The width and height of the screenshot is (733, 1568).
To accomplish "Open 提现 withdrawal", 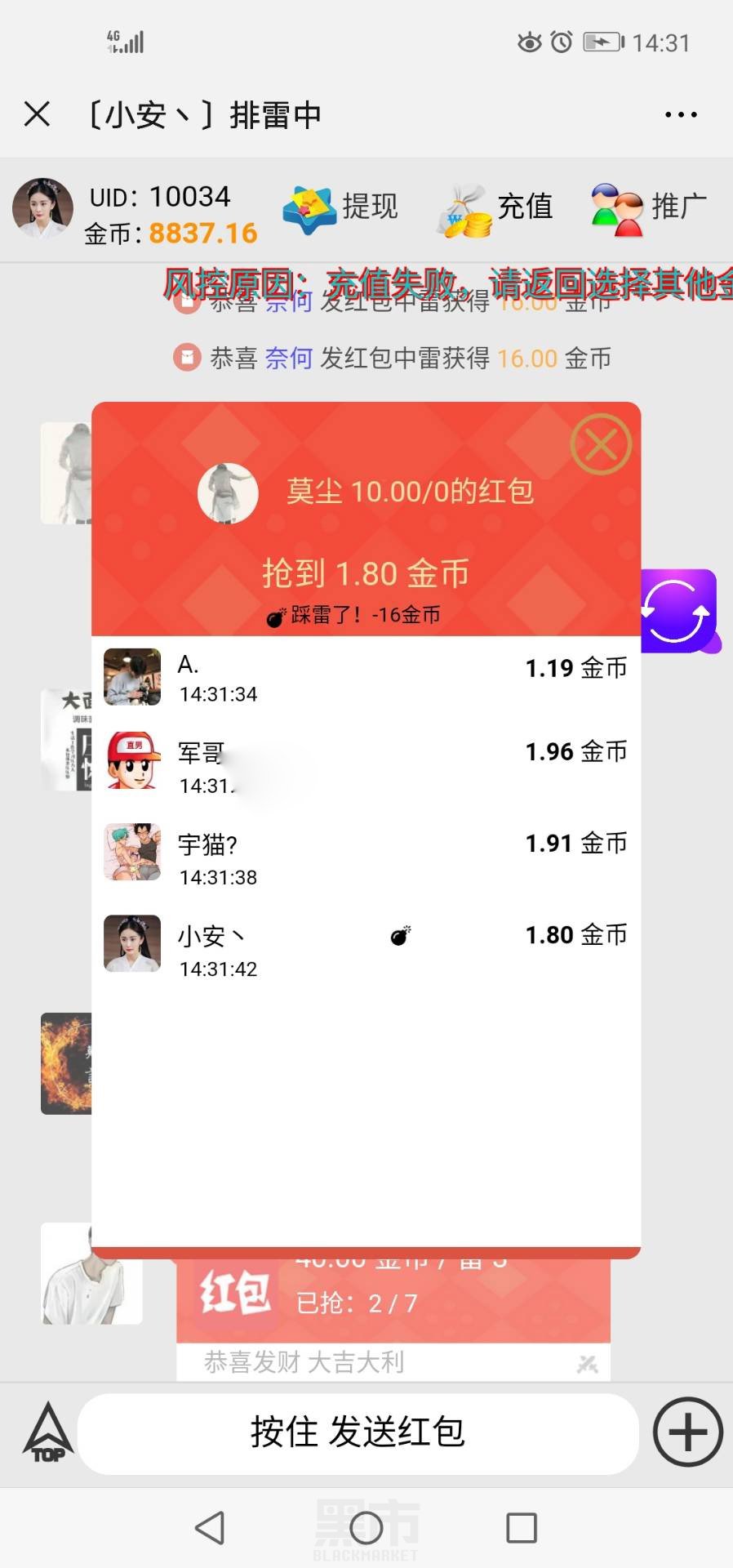I will coord(341,207).
